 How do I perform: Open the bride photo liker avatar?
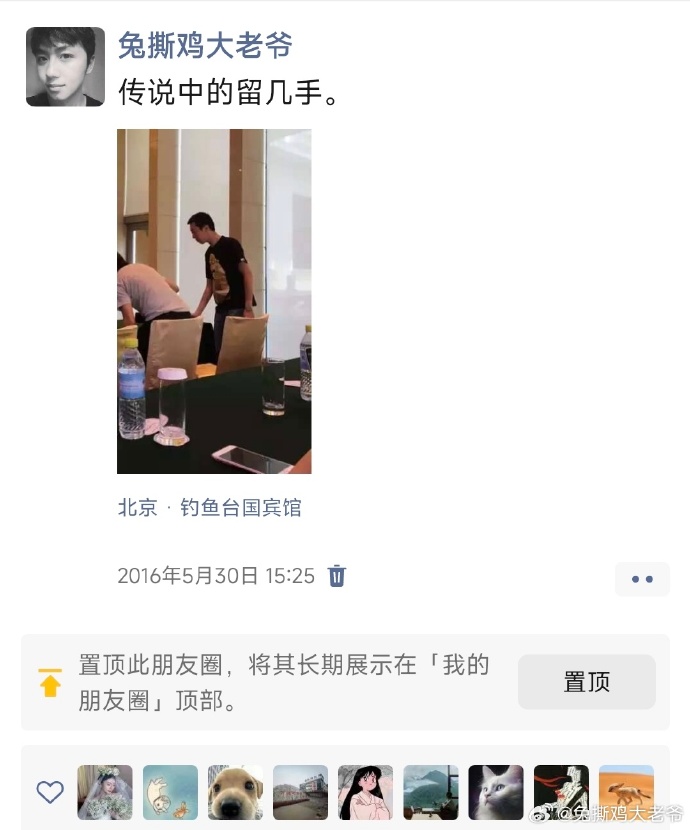[105, 792]
